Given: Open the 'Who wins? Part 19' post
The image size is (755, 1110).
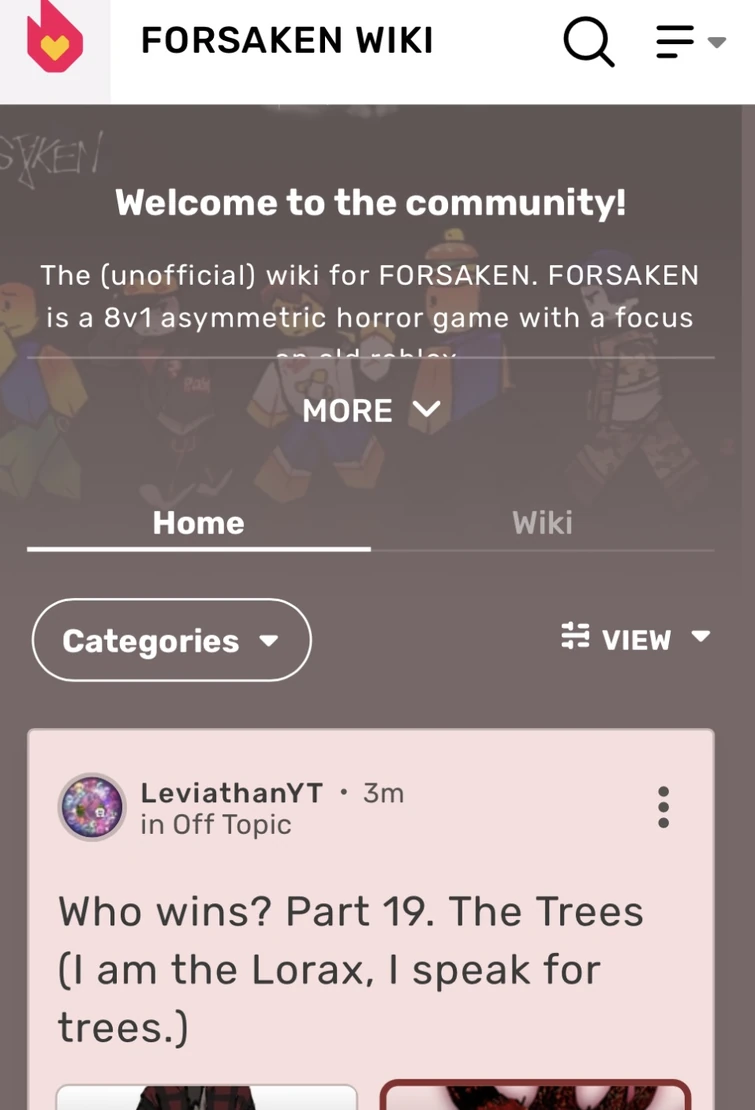Looking at the screenshot, I should click(x=352, y=967).
